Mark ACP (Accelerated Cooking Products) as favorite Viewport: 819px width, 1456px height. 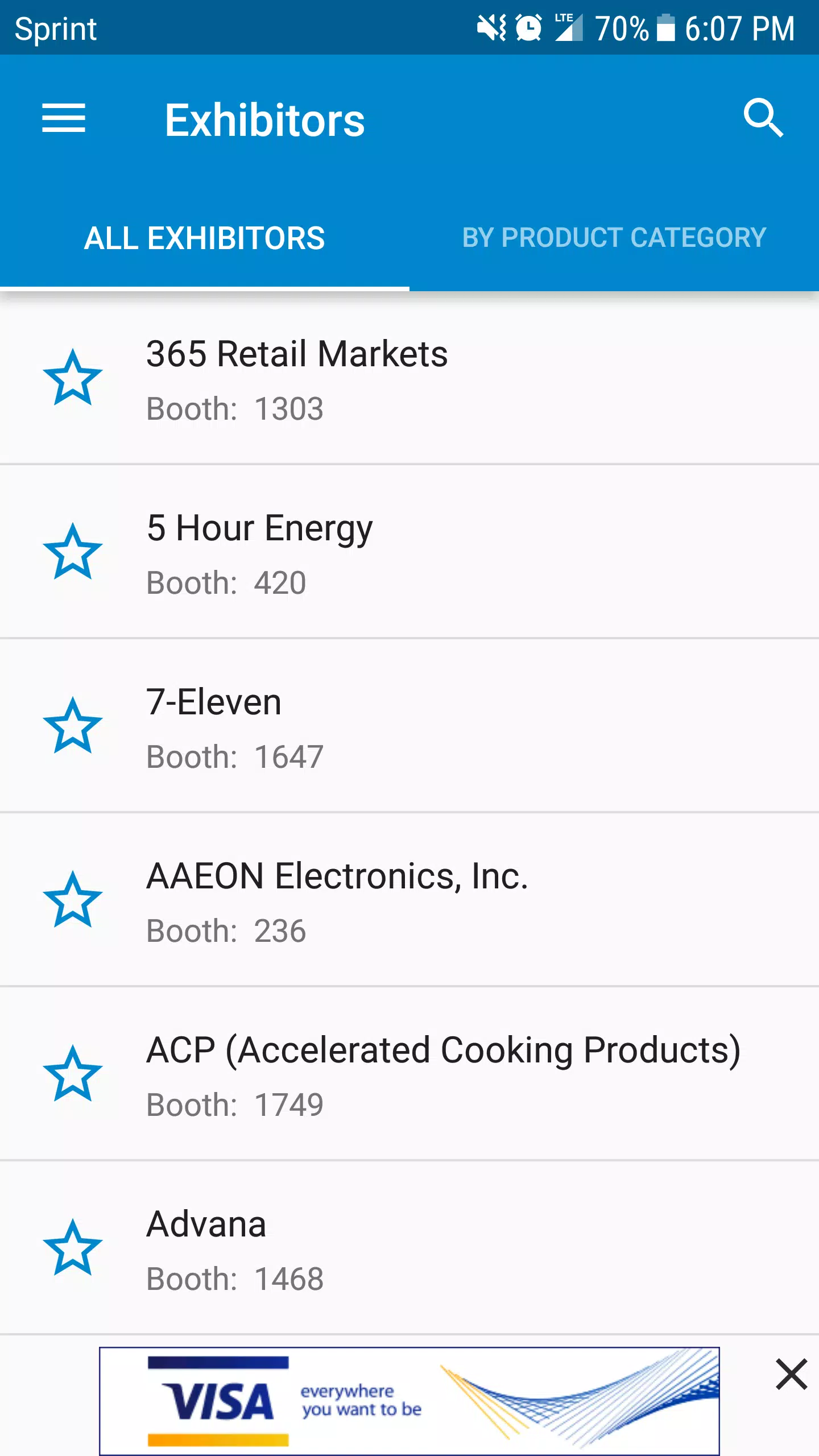point(73,1074)
